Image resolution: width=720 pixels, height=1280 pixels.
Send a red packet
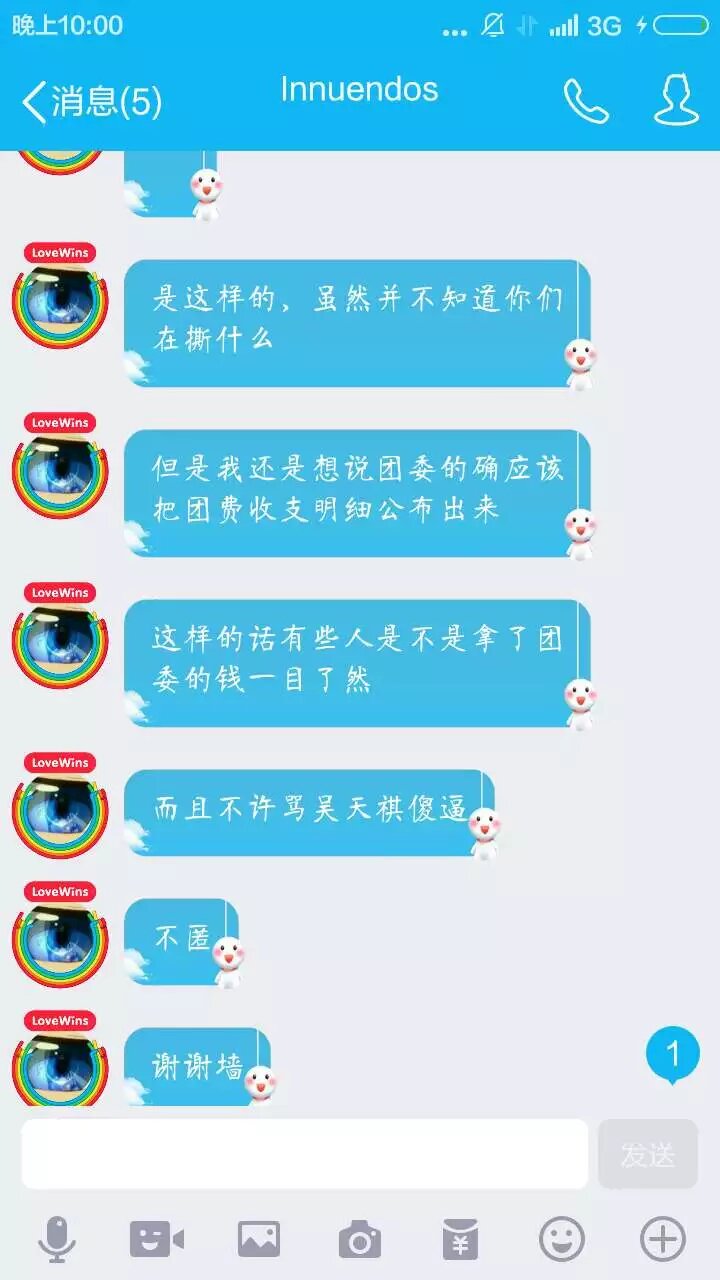[x=460, y=1240]
